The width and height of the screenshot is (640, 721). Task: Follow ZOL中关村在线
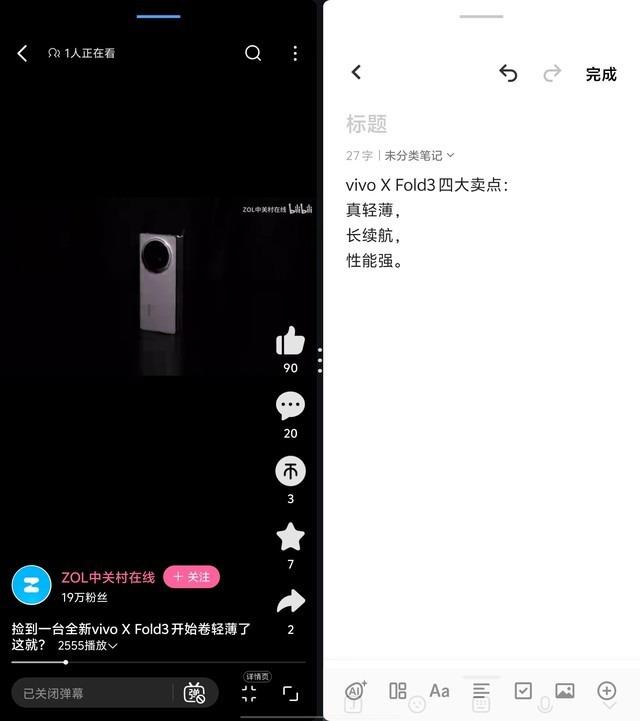click(191, 577)
